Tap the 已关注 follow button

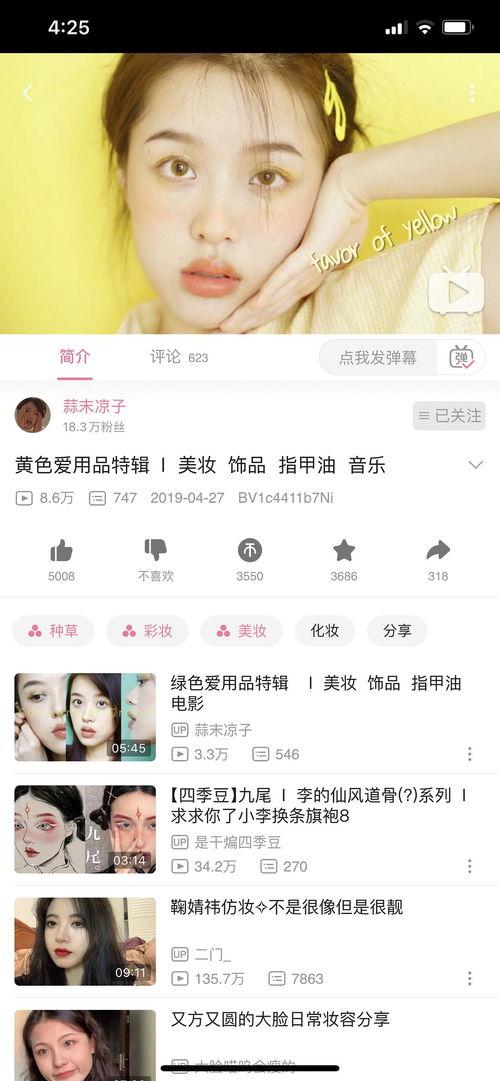tap(449, 416)
